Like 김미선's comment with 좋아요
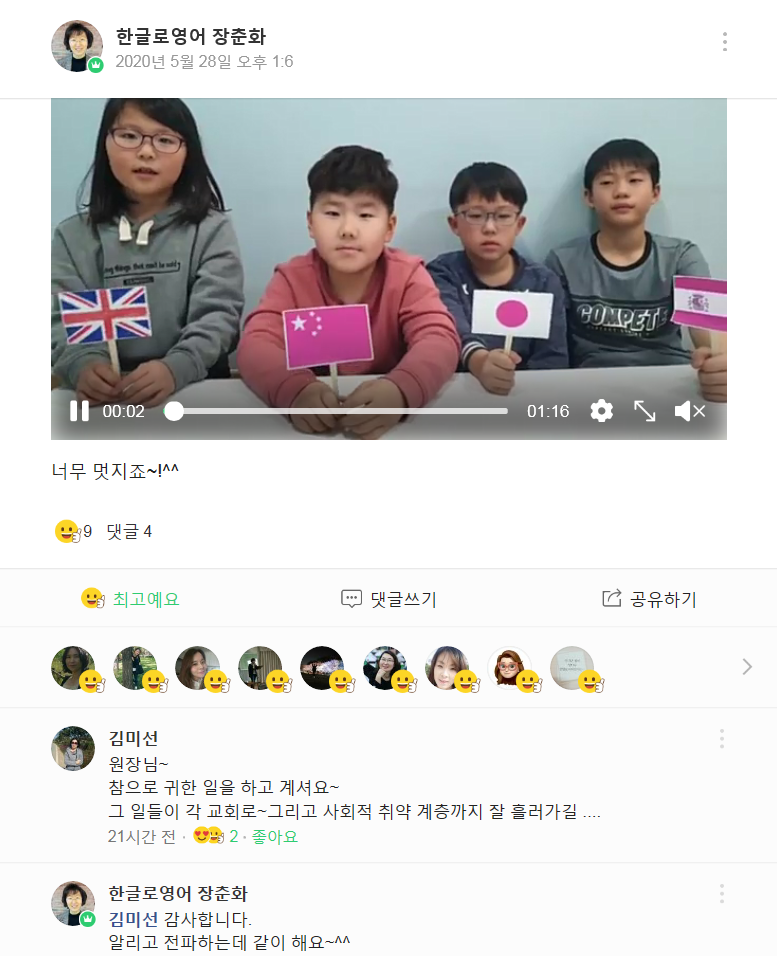777x956 pixels. point(274,836)
